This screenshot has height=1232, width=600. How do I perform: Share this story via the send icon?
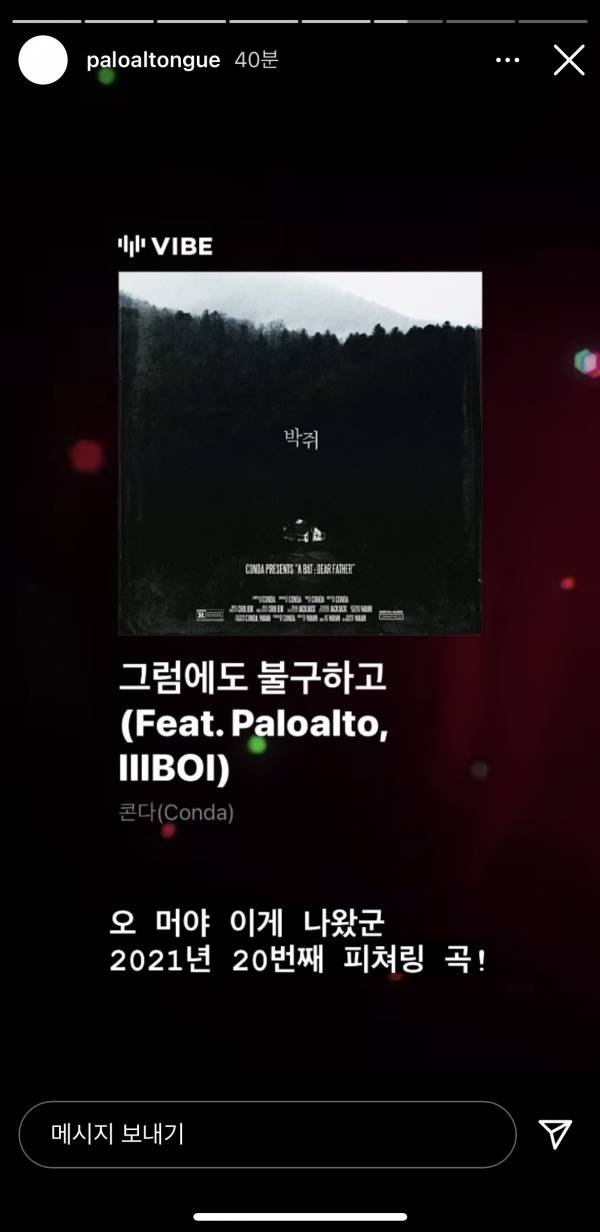click(x=555, y=1133)
